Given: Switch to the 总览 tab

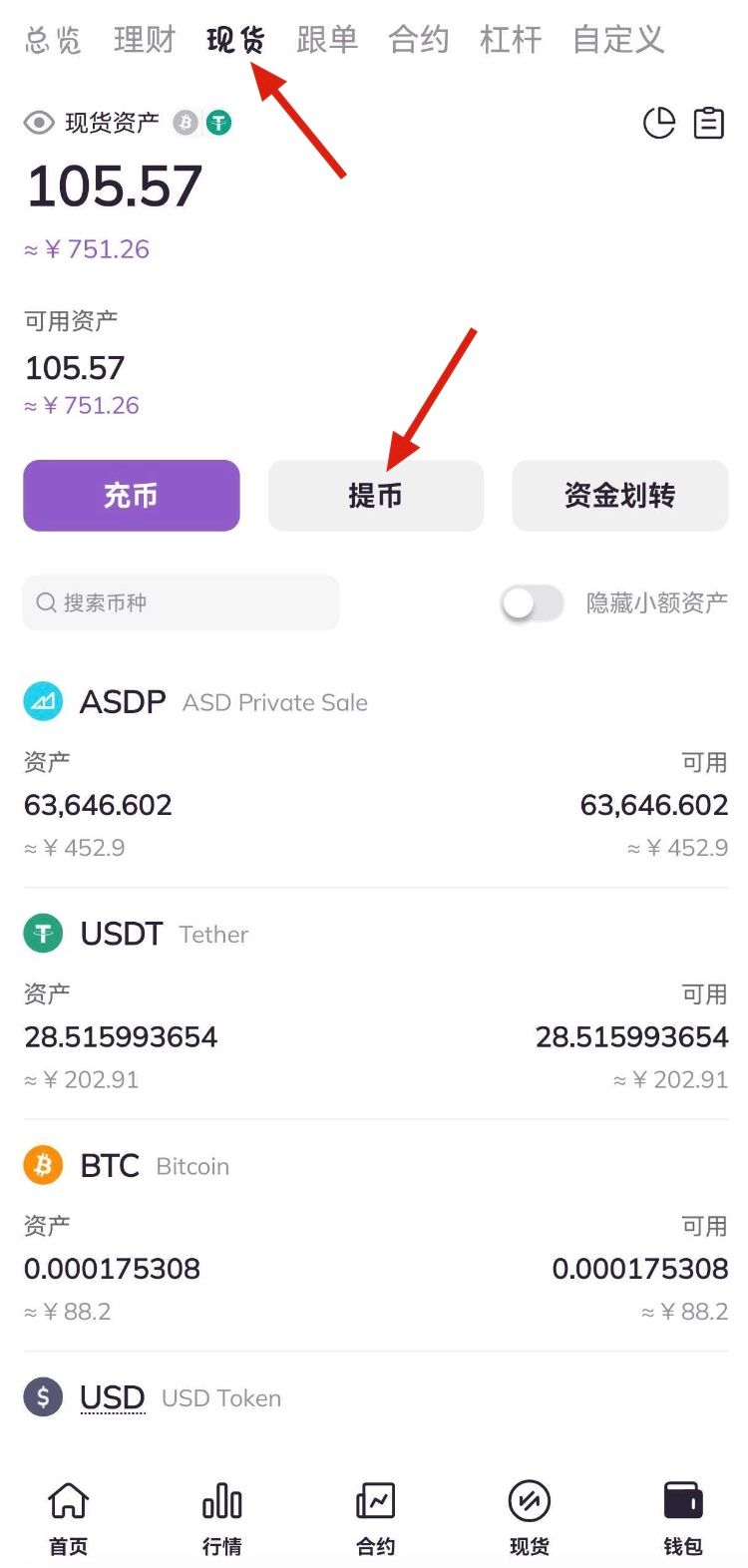Looking at the screenshot, I should (x=53, y=40).
